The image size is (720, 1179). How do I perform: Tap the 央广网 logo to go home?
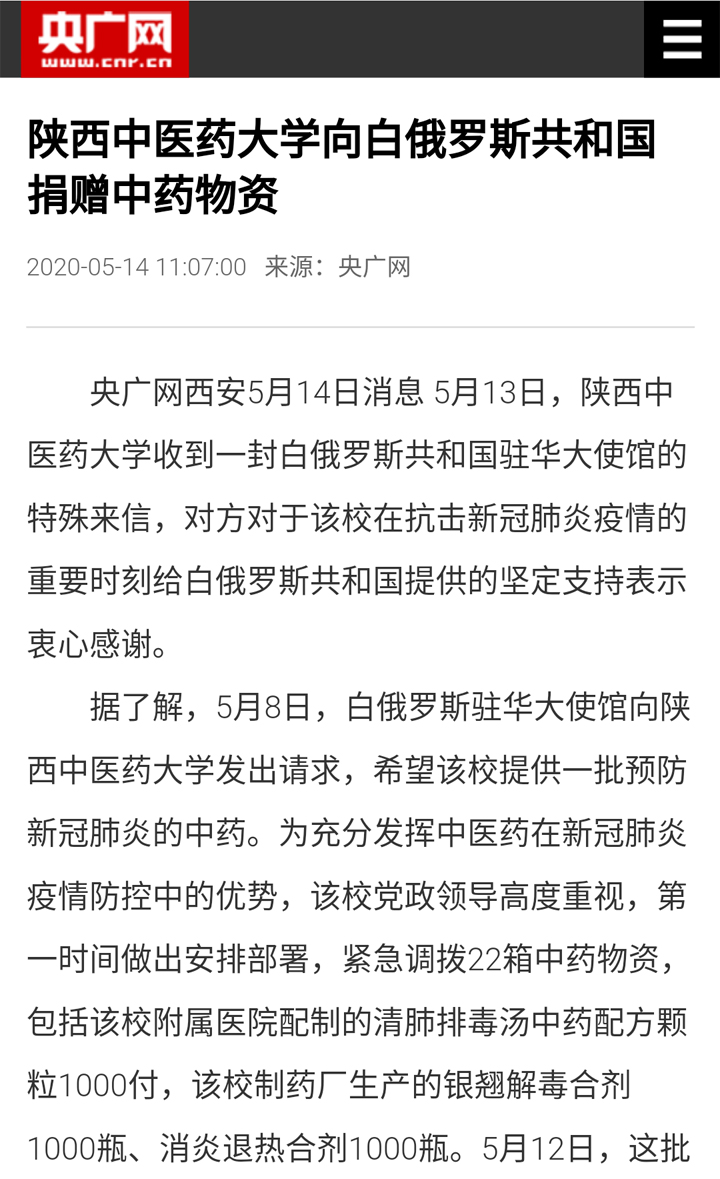coord(104,39)
